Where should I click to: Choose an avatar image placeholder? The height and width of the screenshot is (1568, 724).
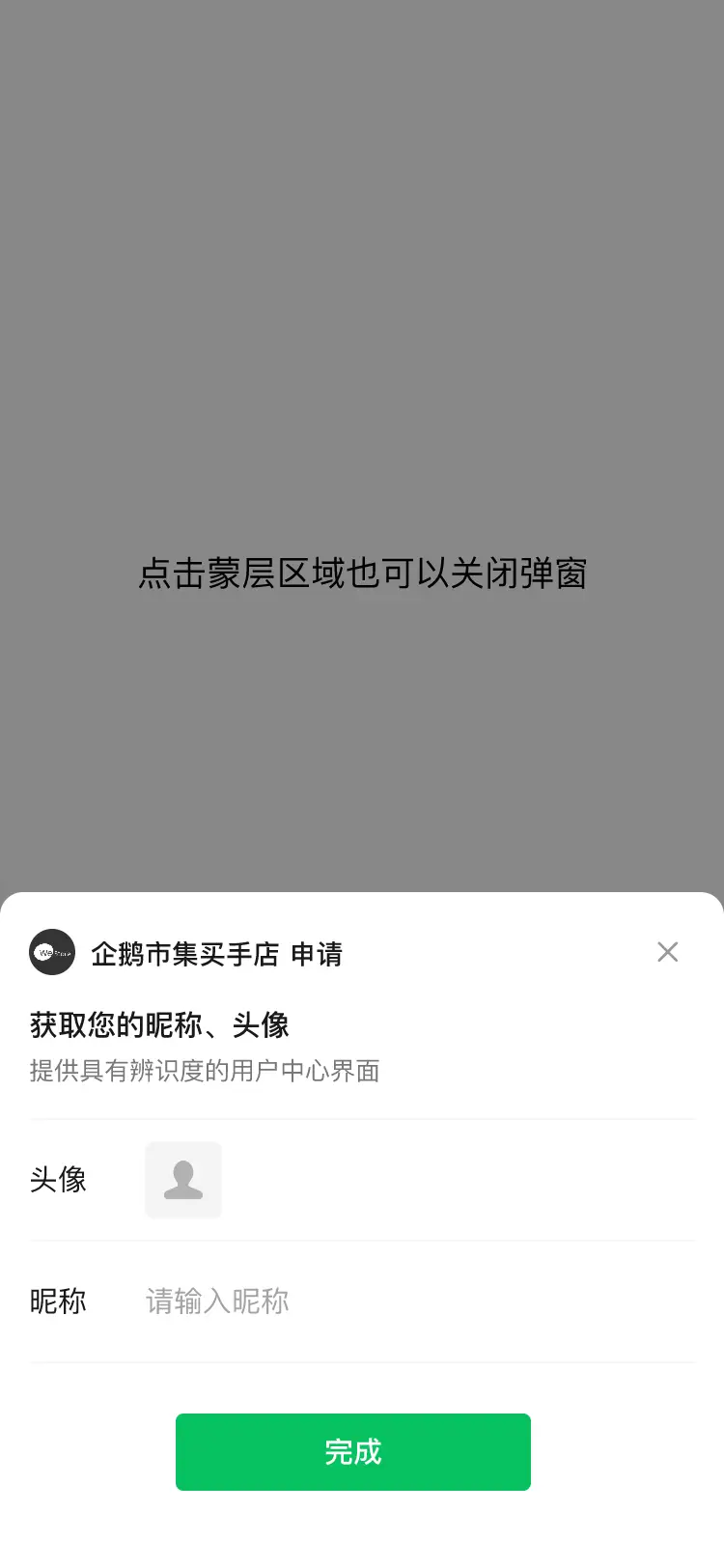click(183, 1179)
